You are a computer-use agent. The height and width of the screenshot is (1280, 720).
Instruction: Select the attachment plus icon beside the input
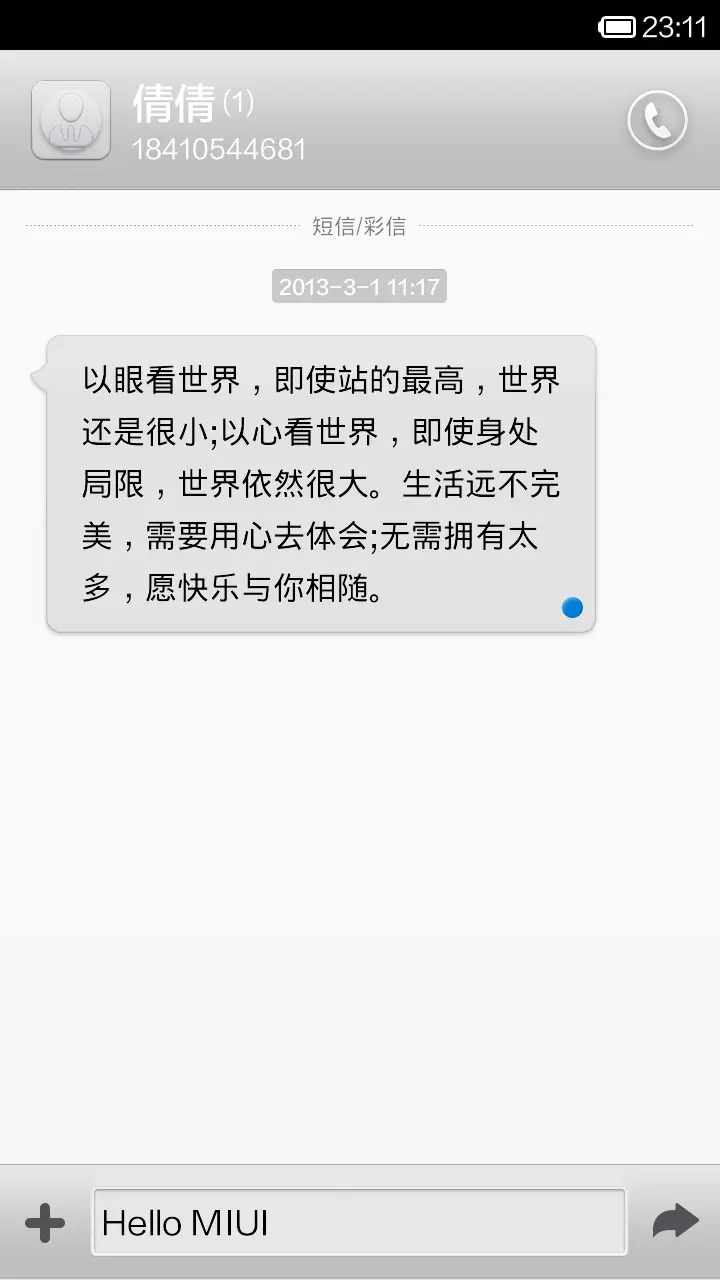coord(44,1220)
